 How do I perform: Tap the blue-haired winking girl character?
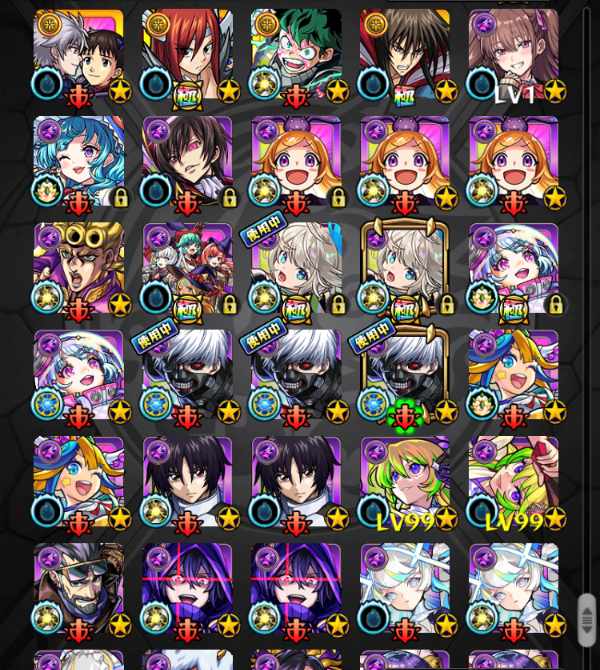tap(78, 162)
